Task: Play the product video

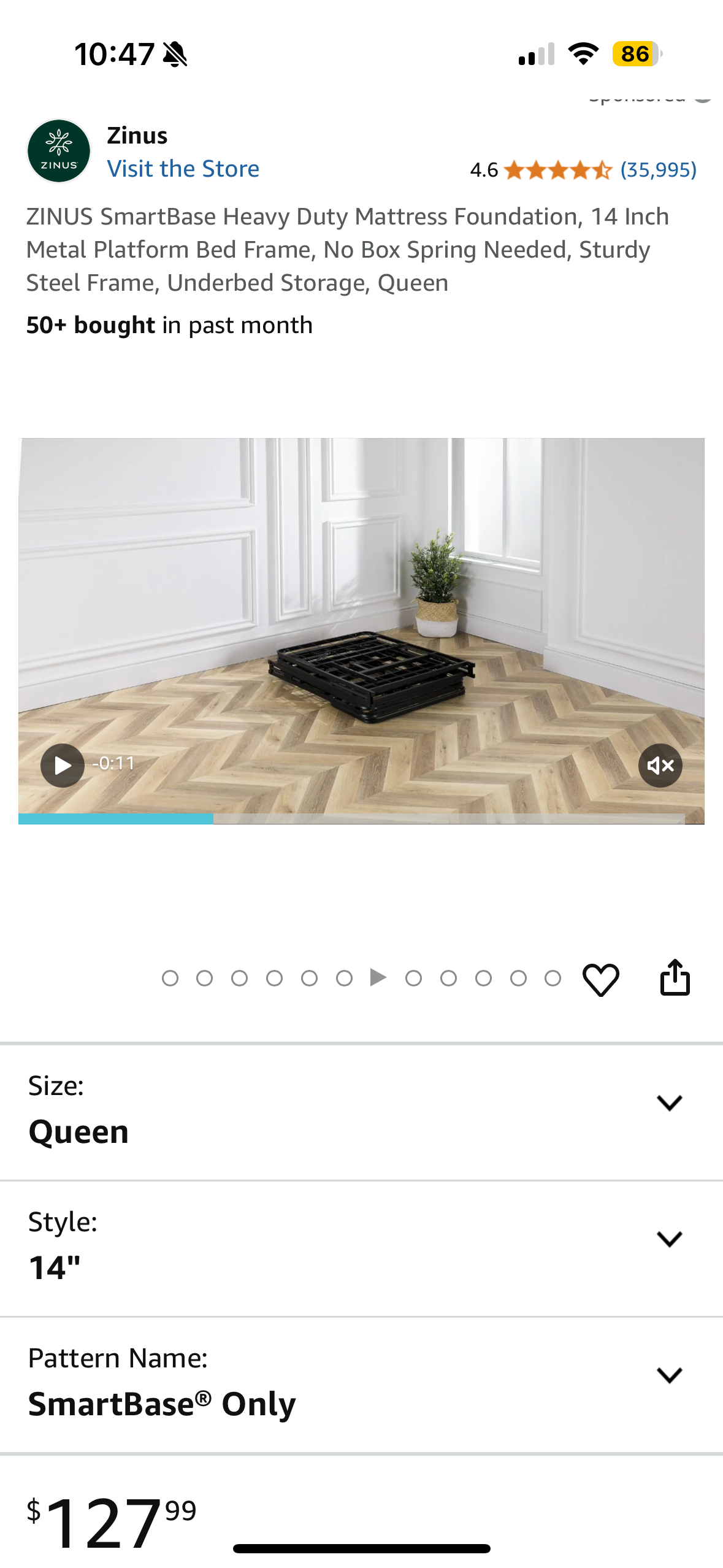Action: coord(62,765)
